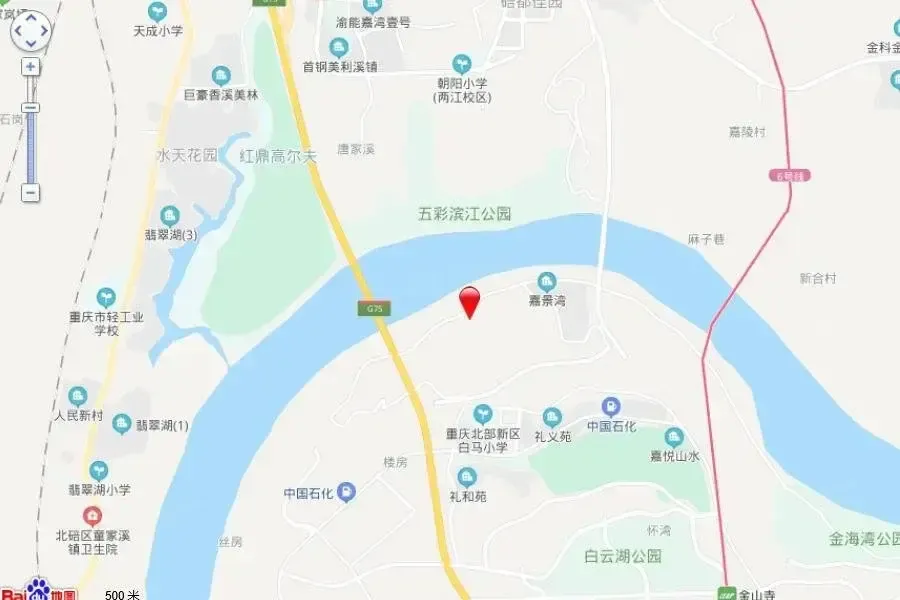900x600 pixels.
Task: Open the 朝阳小学 school marker
Action: (461, 64)
